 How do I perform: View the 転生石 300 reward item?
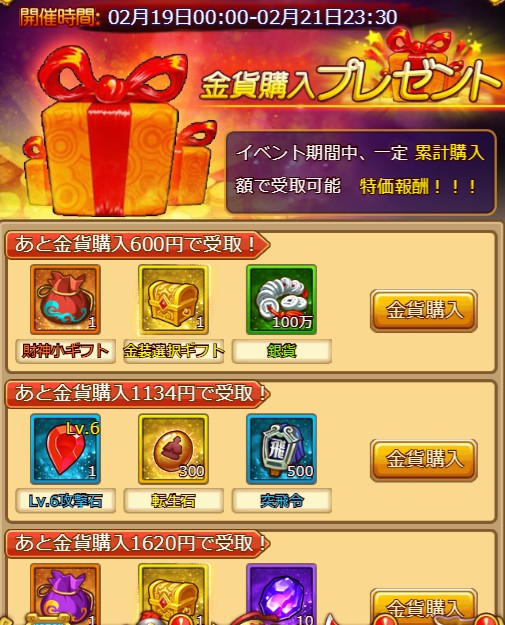point(173,449)
